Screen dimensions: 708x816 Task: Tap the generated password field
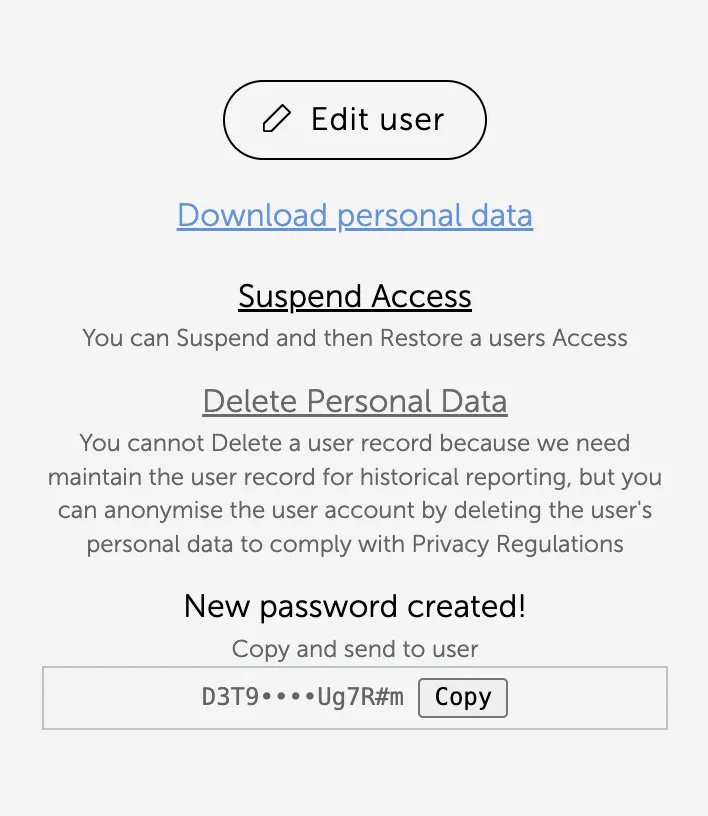(x=302, y=697)
